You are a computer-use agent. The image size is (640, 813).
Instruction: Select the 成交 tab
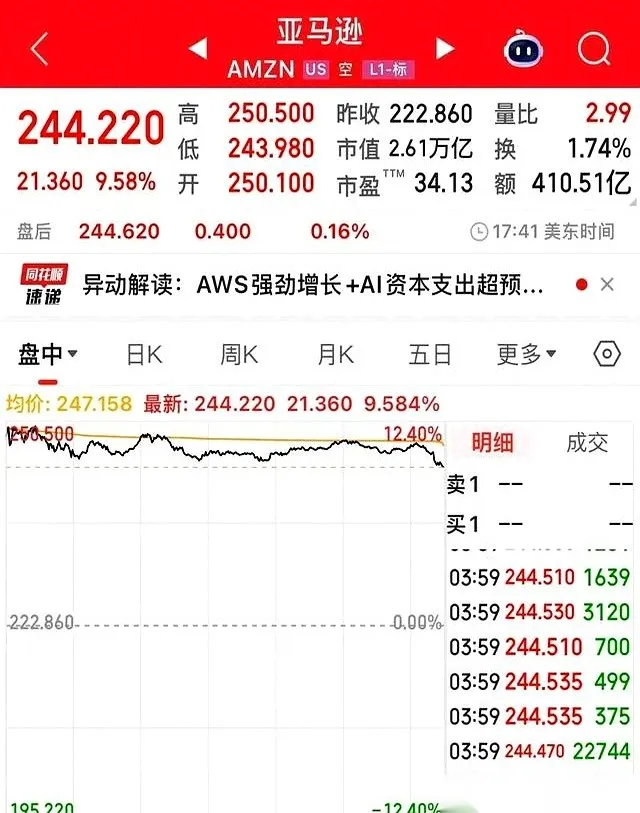tap(587, 443)
